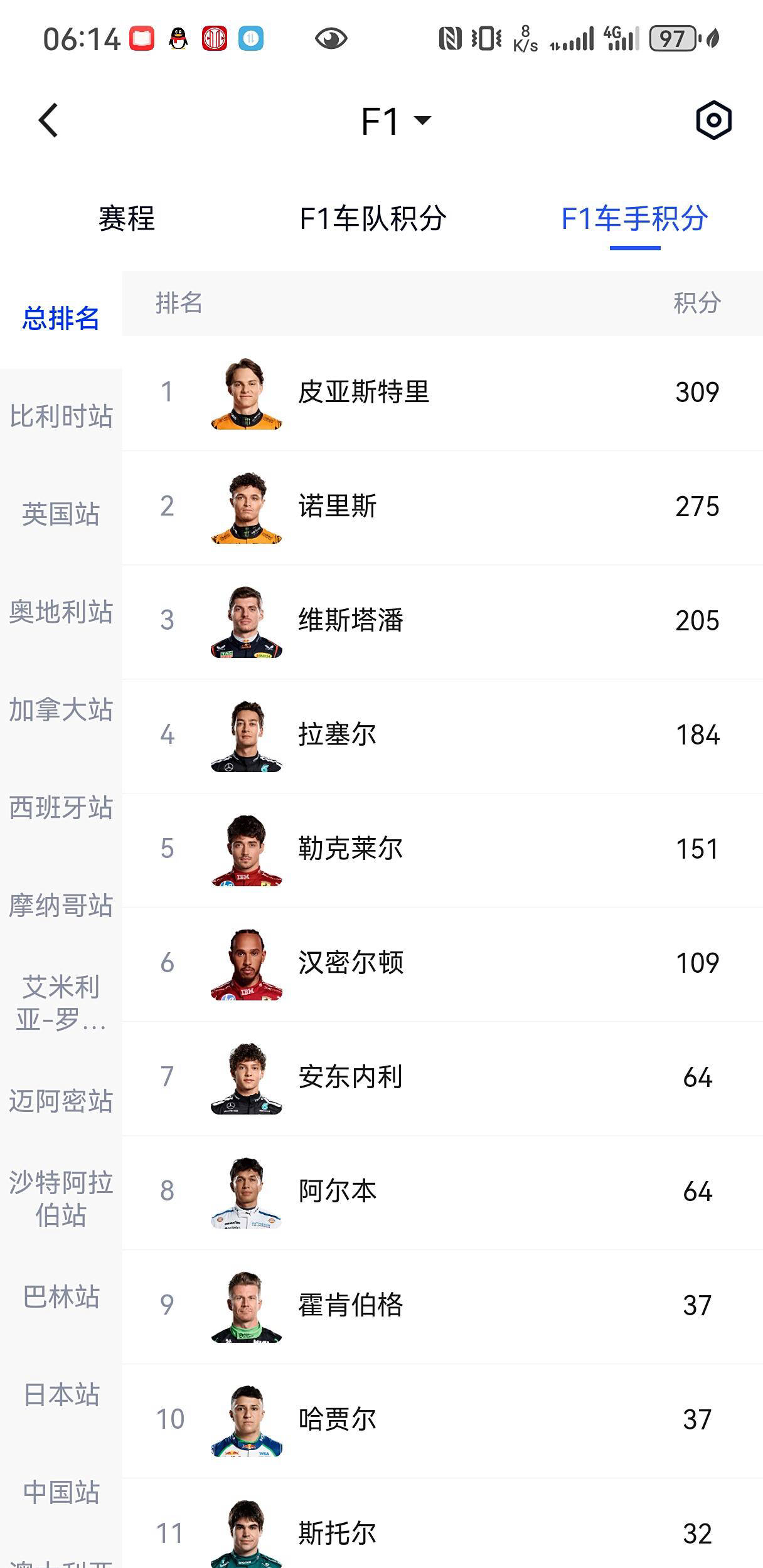The height and width of the screenshot is (1568, 763).
Task: Select 总排名 in the side list
Action: (x=61, y=319)
